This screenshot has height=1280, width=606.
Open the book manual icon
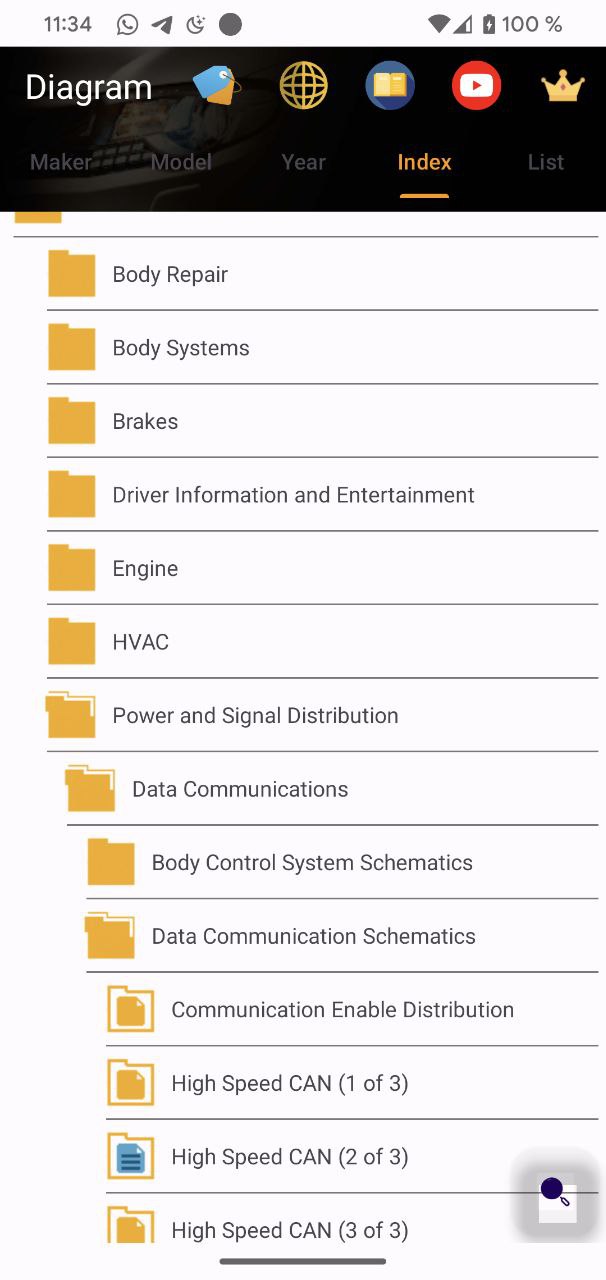[x=390, y=86]
